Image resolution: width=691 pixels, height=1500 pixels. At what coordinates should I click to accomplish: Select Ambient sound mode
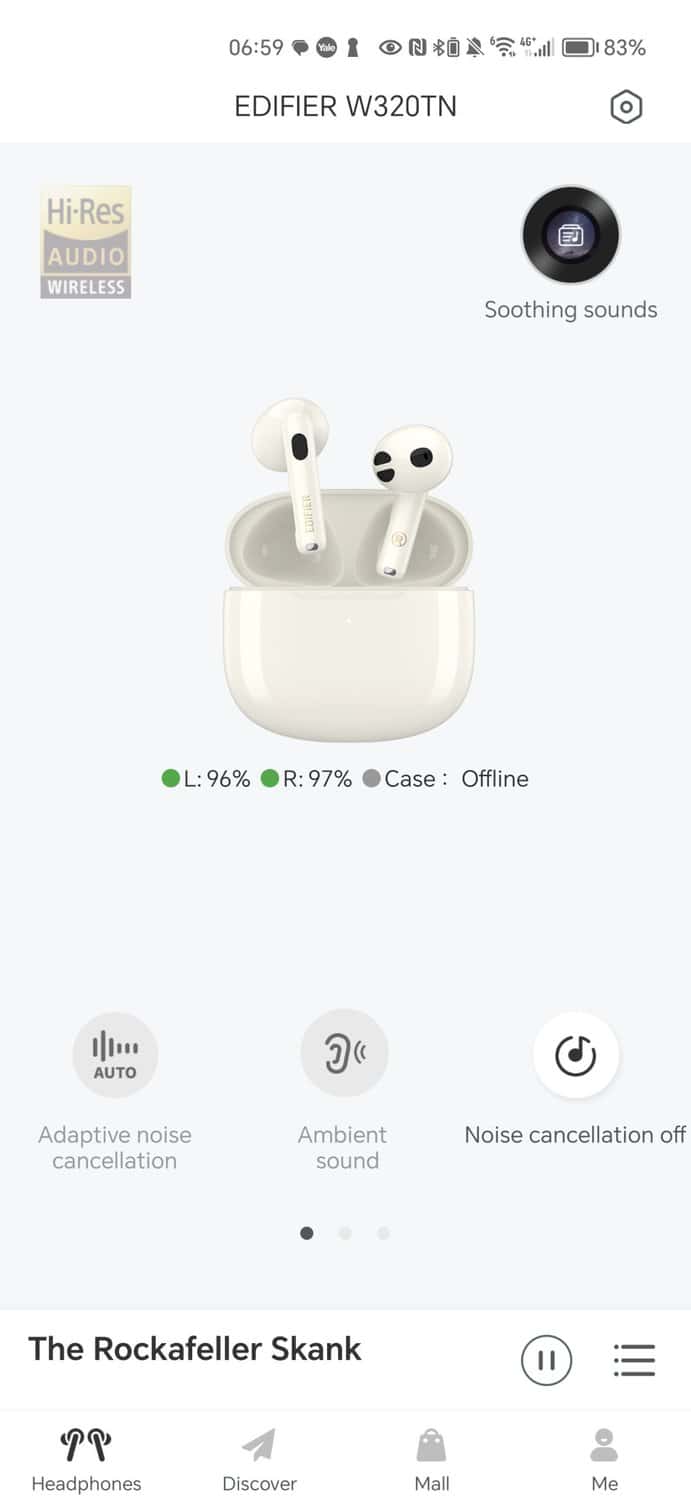pyautogui.click(x=345, y=1053)
